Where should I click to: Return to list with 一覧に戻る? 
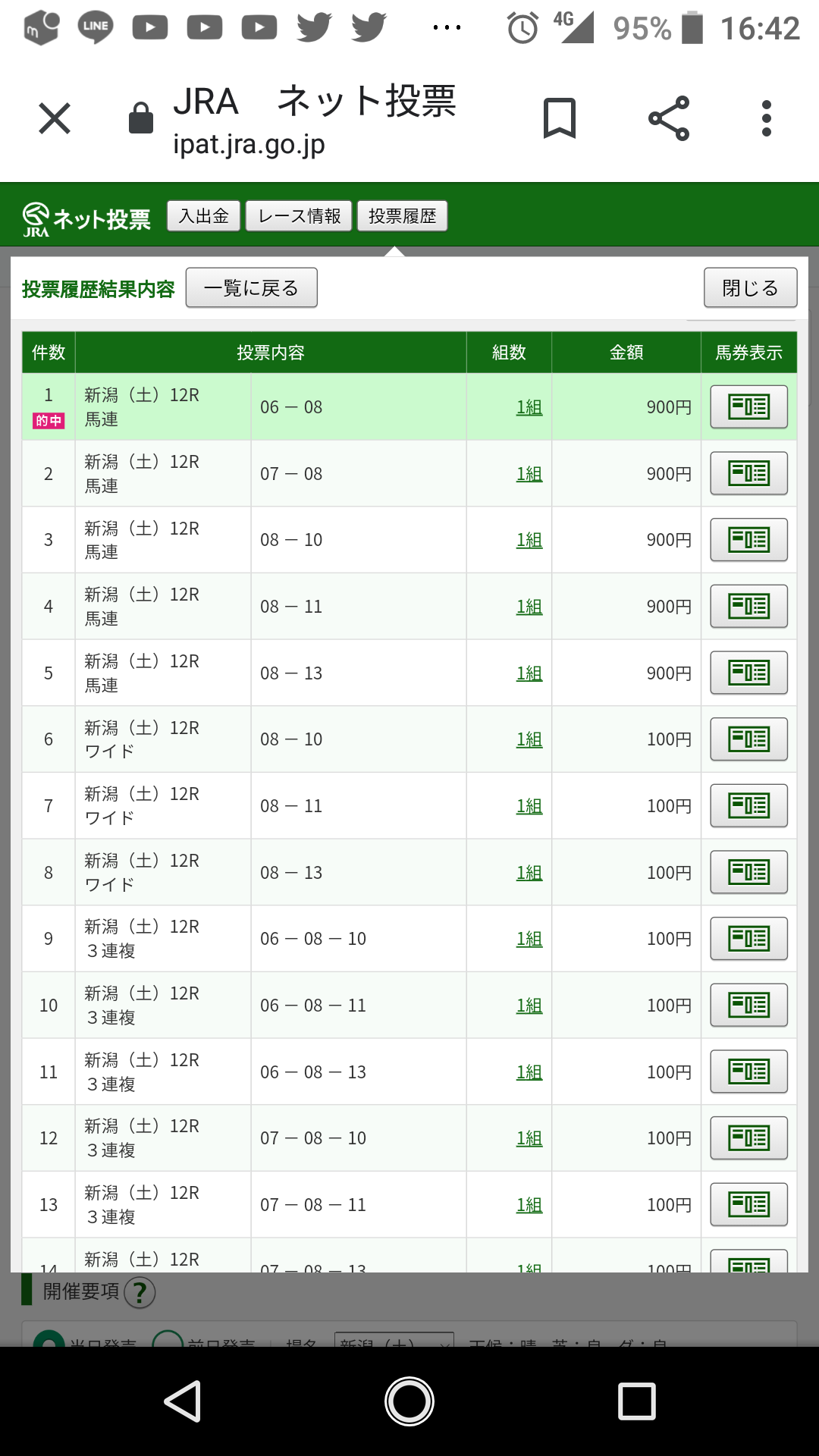tap(251, 288)
